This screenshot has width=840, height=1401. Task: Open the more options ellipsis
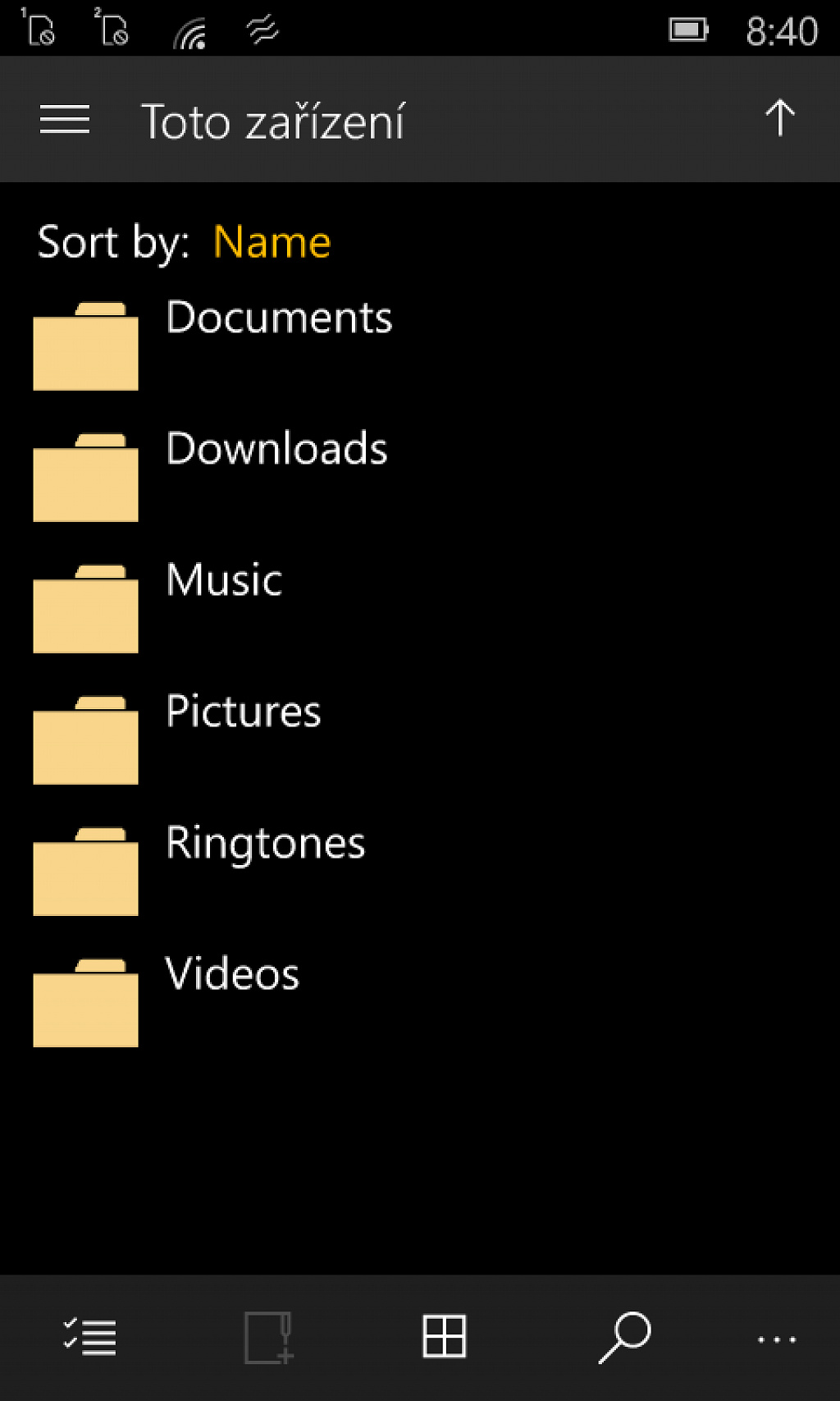coord(776,1340)
